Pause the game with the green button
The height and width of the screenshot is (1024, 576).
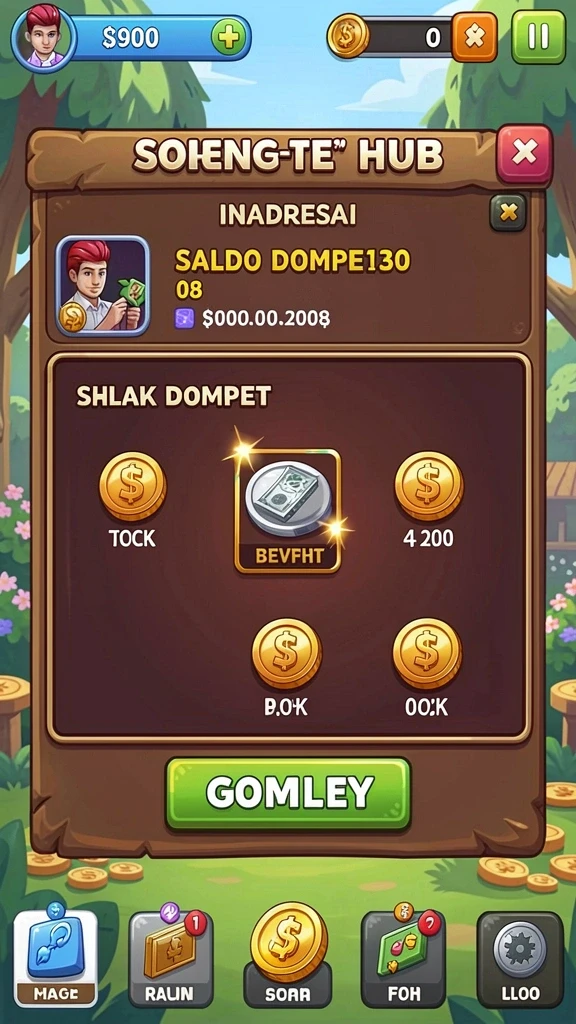pos(538,37)
